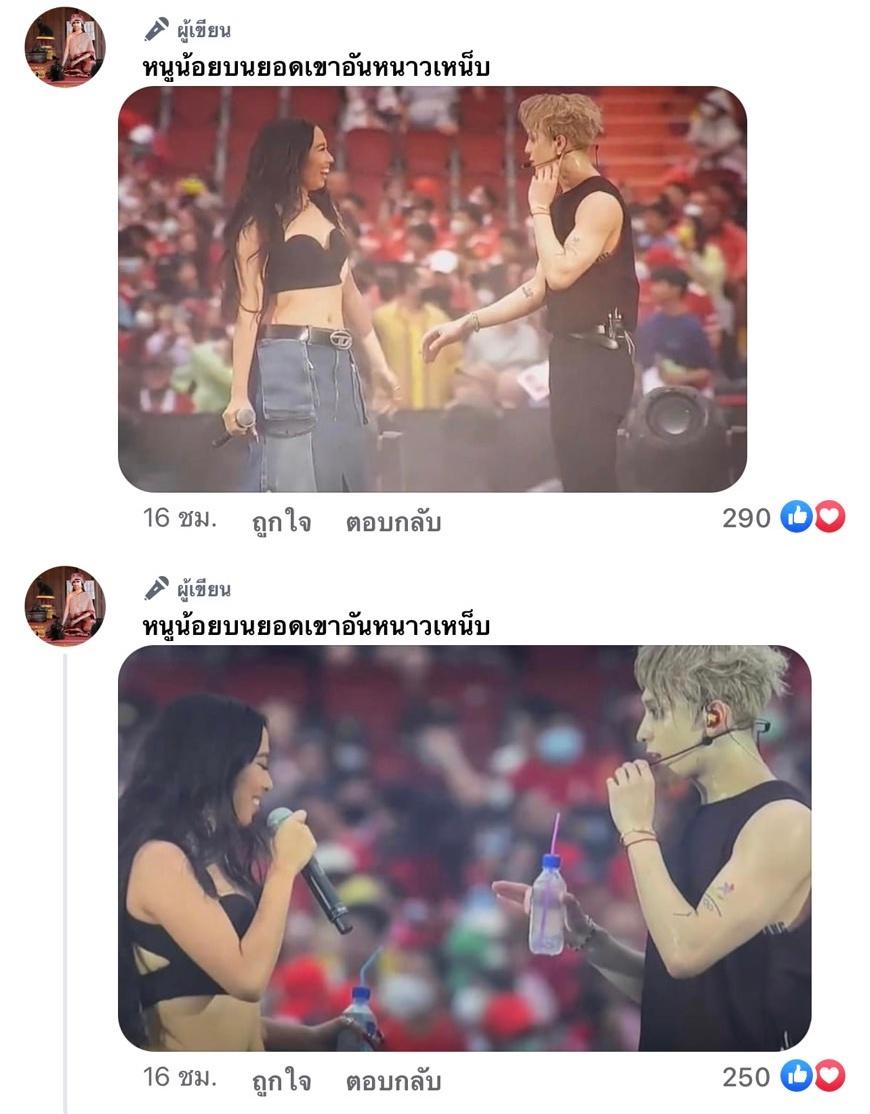This screenshot has width=870, height=1114.
Task: Open the commenter's name in the first comment
Action: click(316, 67)
